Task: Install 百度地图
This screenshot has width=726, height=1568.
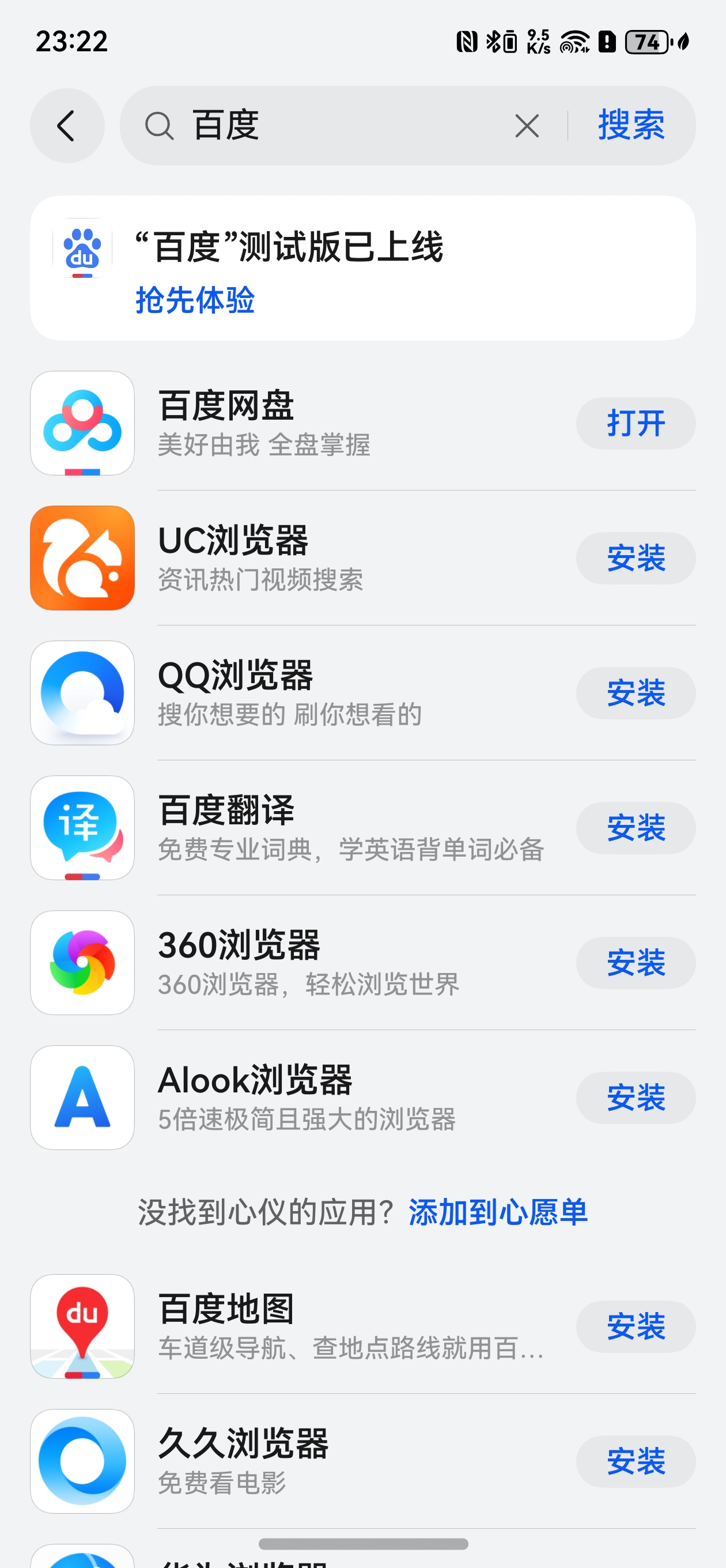Action: 636,1326
